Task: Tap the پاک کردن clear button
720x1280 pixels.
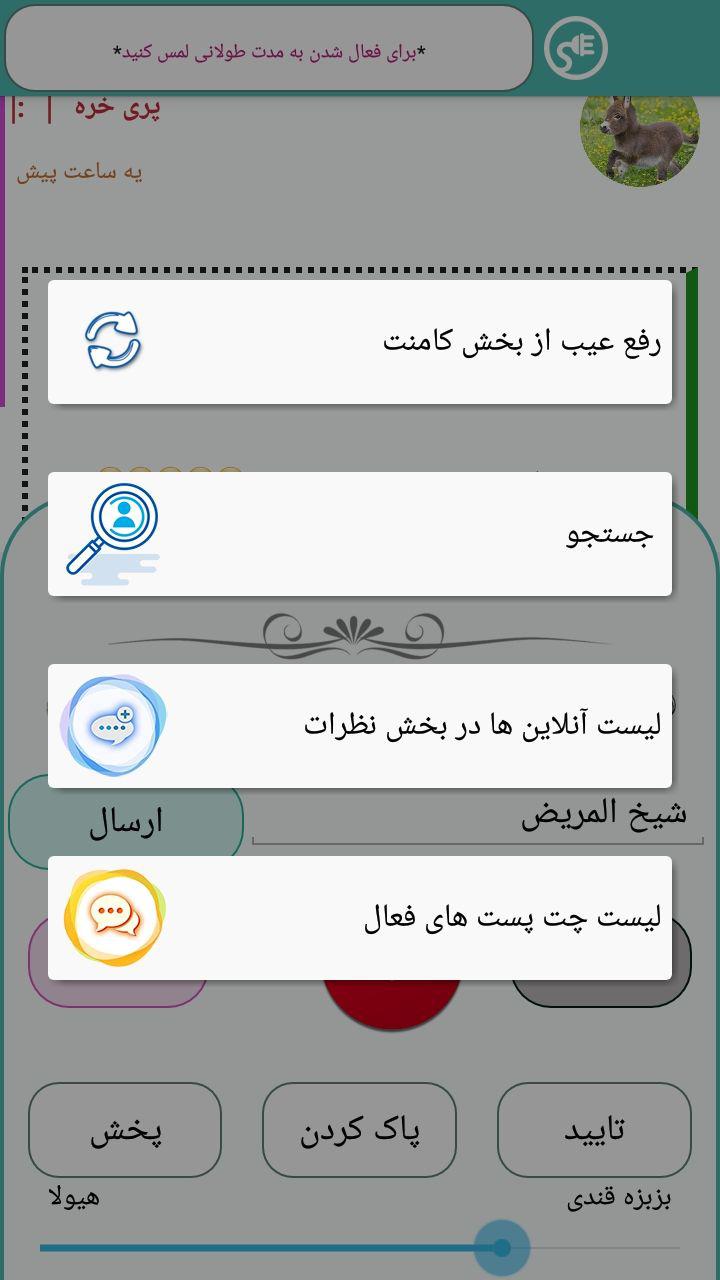Action: (x=359, y=1130)
